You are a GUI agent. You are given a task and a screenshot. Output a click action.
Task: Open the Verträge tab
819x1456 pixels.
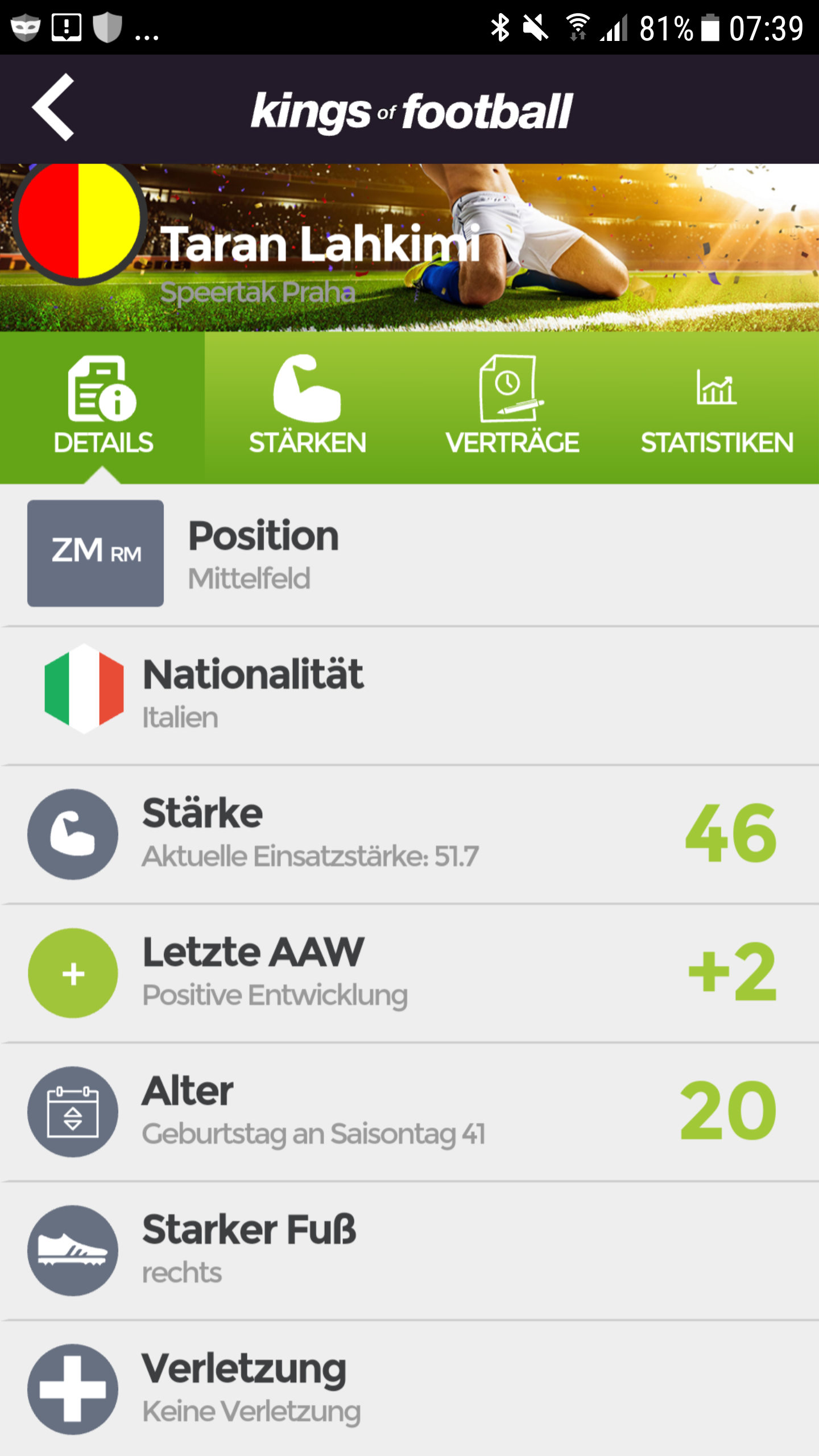coord(512,407)
